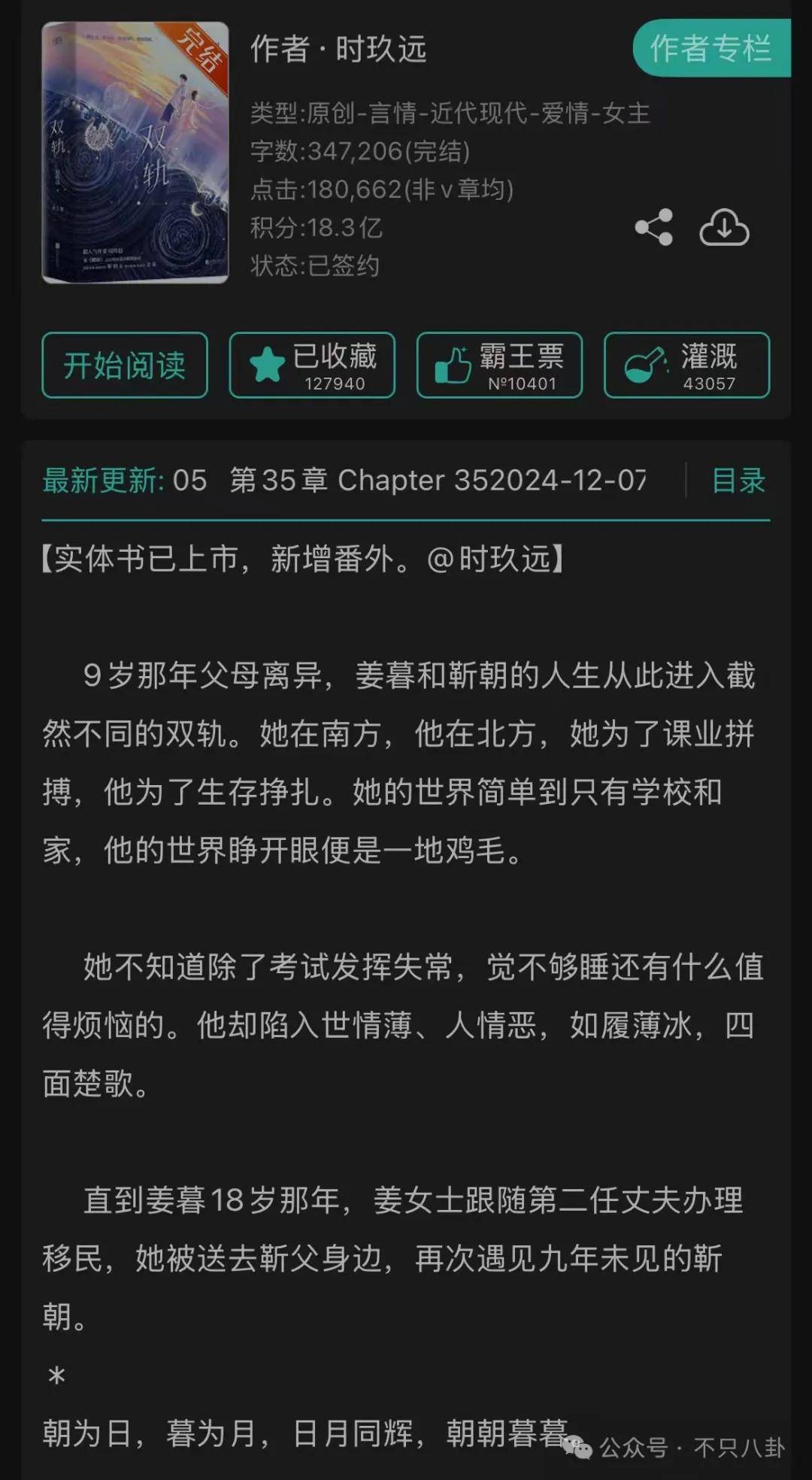Image resolution: width=812 pixels, height=1480 pixels.
Task: Open the 目录 table of contents
Action: [x=738, y=481]
